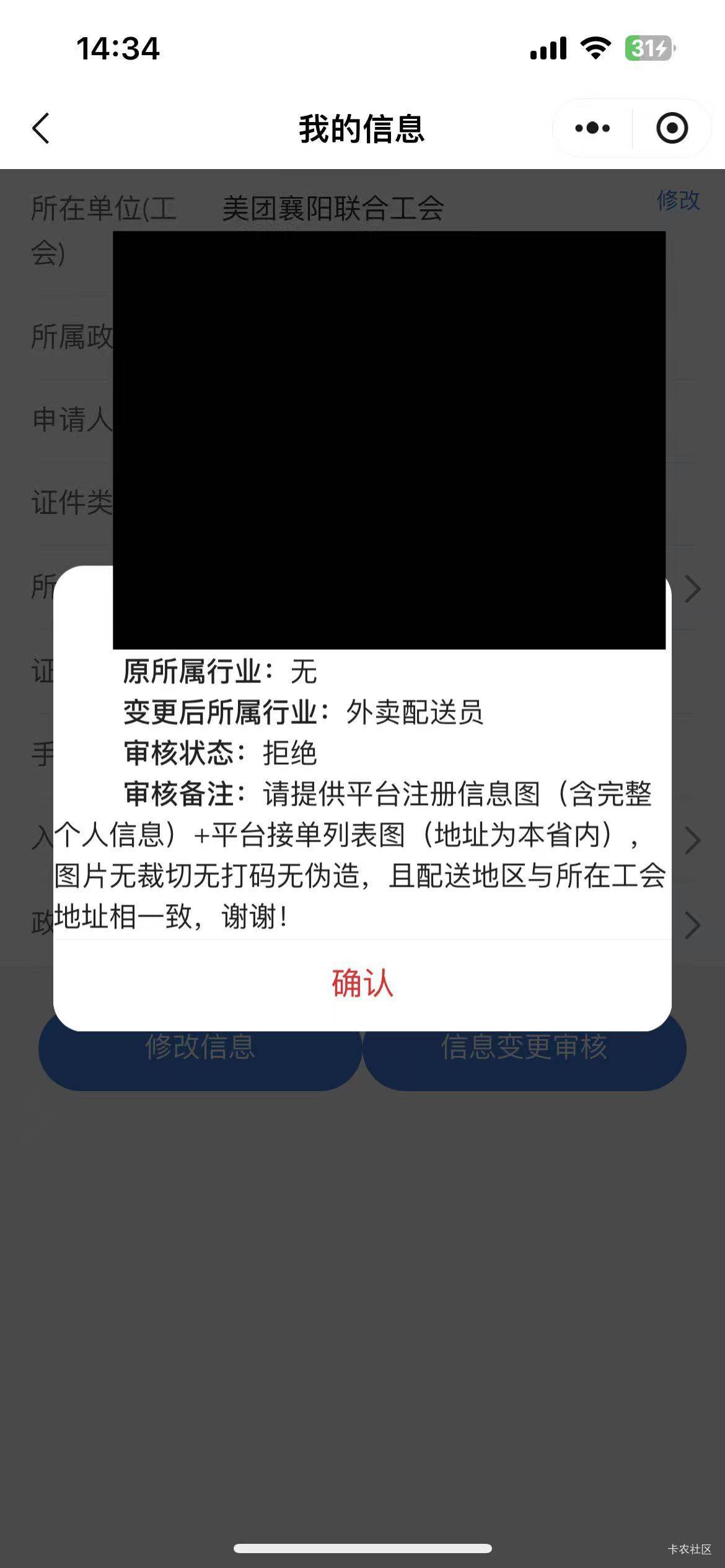Open the mini program three-dot menu

click(592, 128)
